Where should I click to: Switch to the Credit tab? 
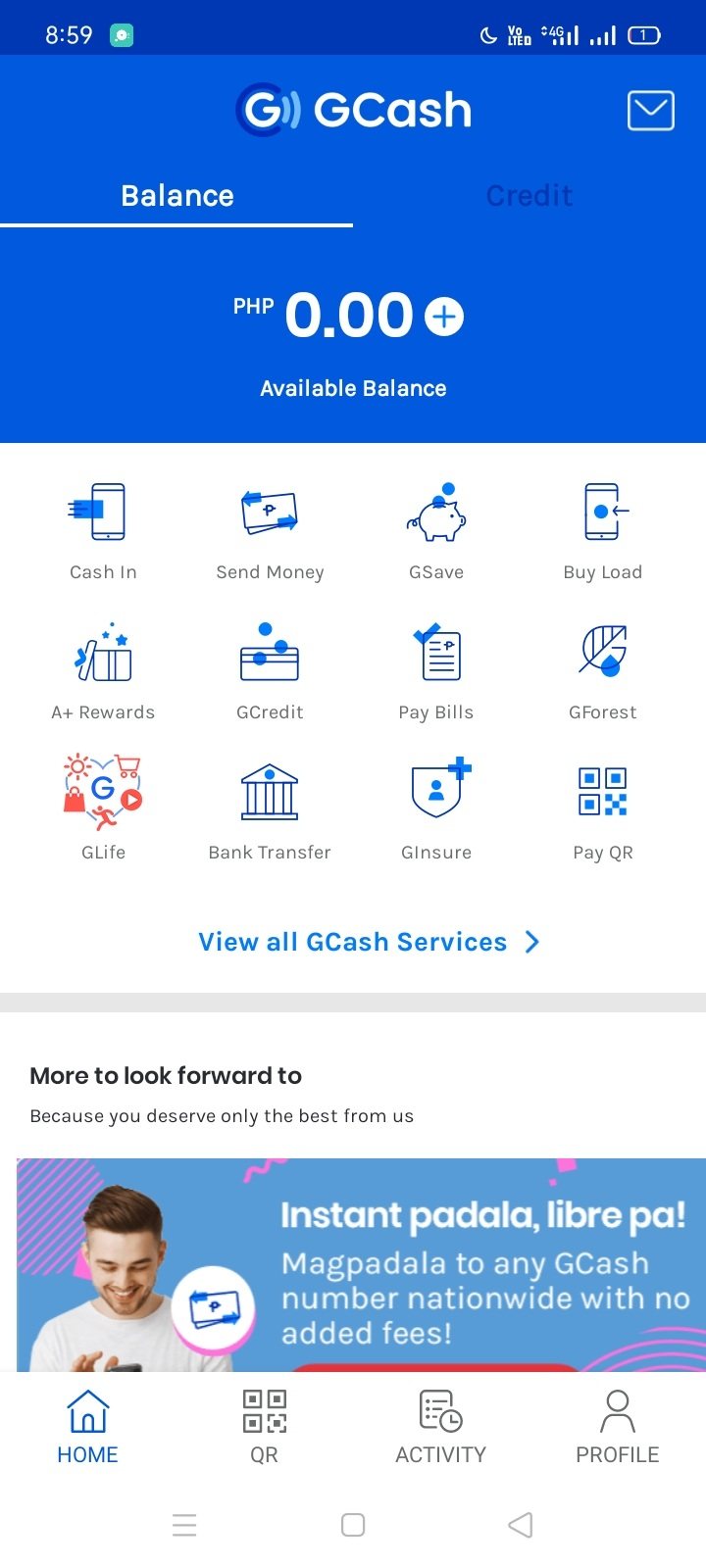point(529,196)
